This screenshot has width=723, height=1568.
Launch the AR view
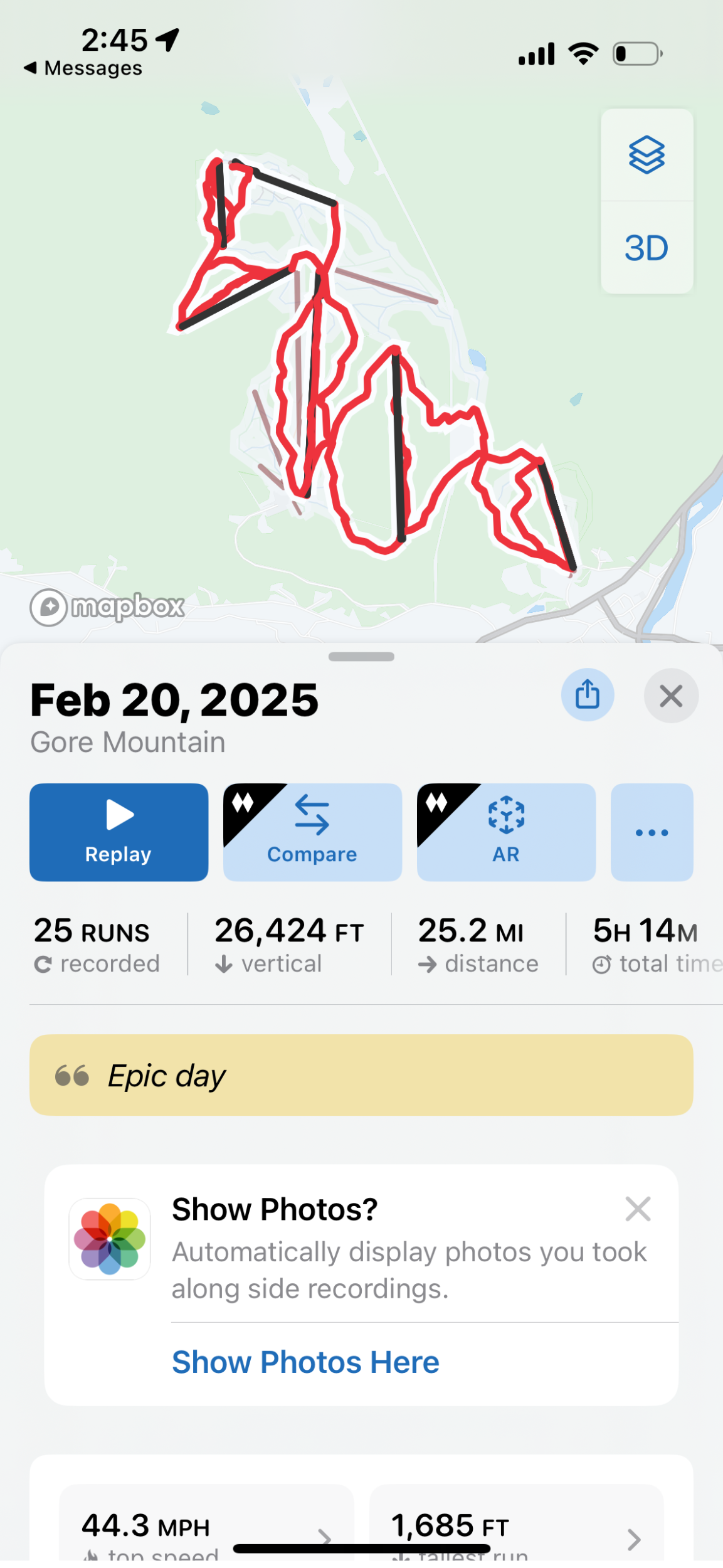coord(505,832)
